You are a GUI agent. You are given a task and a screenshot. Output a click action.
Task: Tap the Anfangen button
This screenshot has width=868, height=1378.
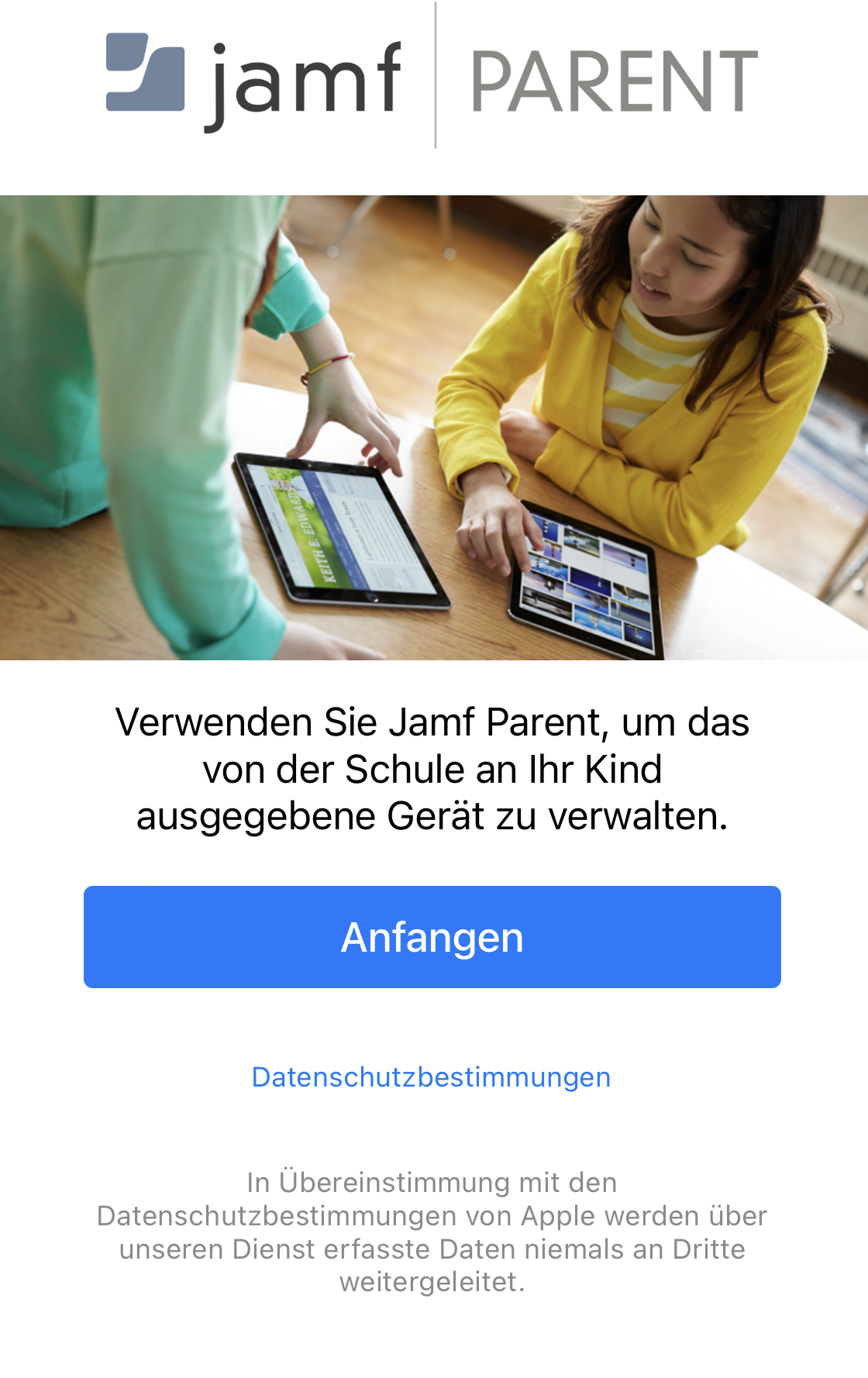(x=432, y=937)
